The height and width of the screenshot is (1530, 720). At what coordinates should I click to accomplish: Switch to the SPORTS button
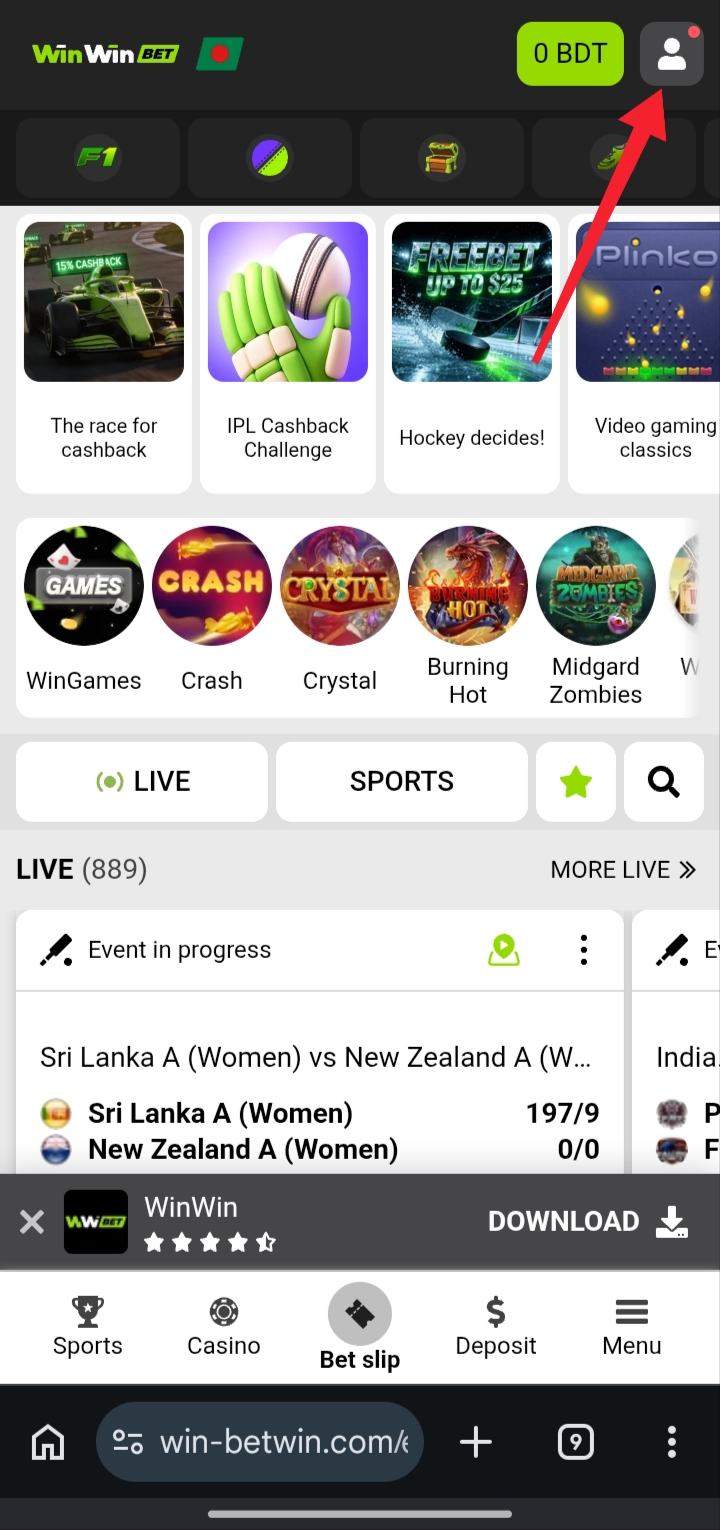pos(402,782)
